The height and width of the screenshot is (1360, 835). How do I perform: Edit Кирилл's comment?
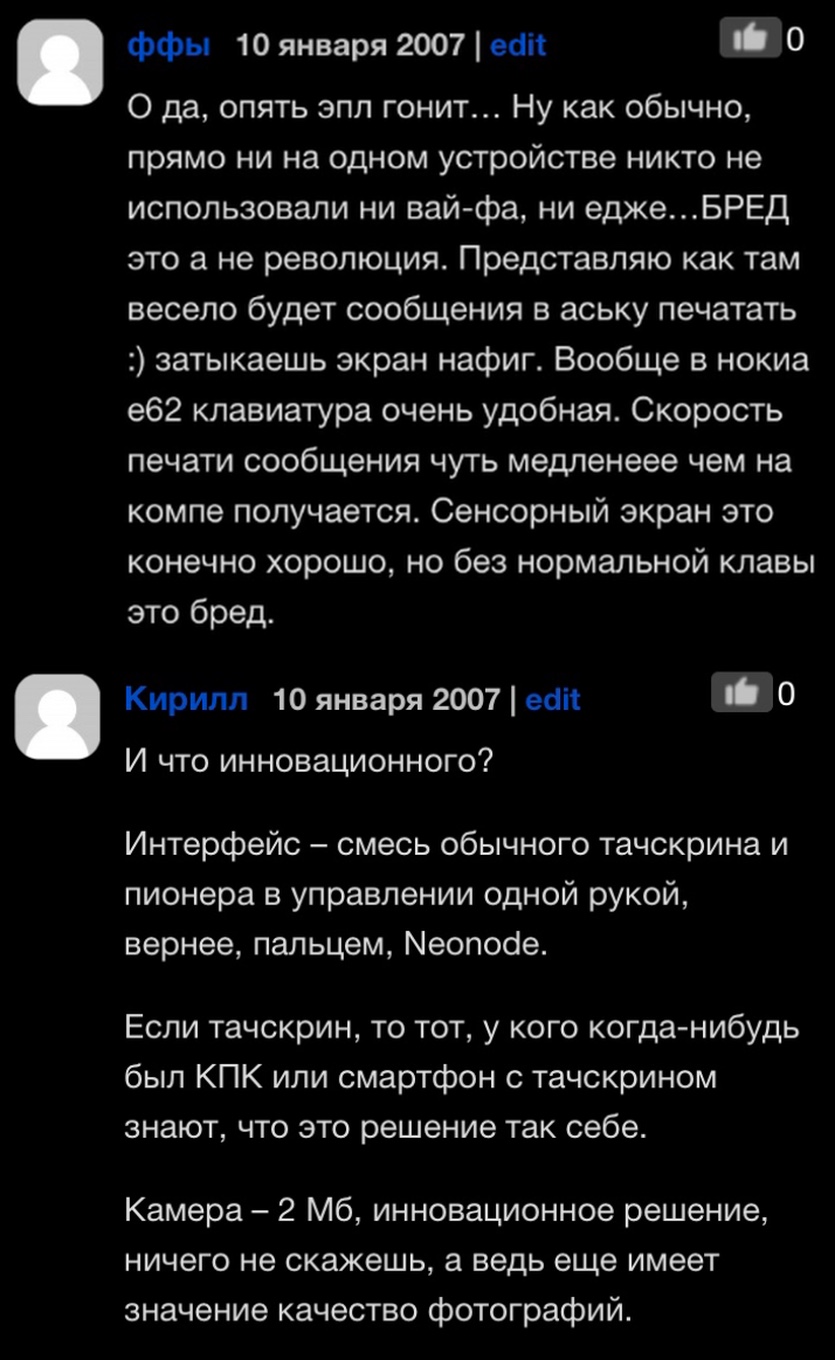(x=552, y=699)
